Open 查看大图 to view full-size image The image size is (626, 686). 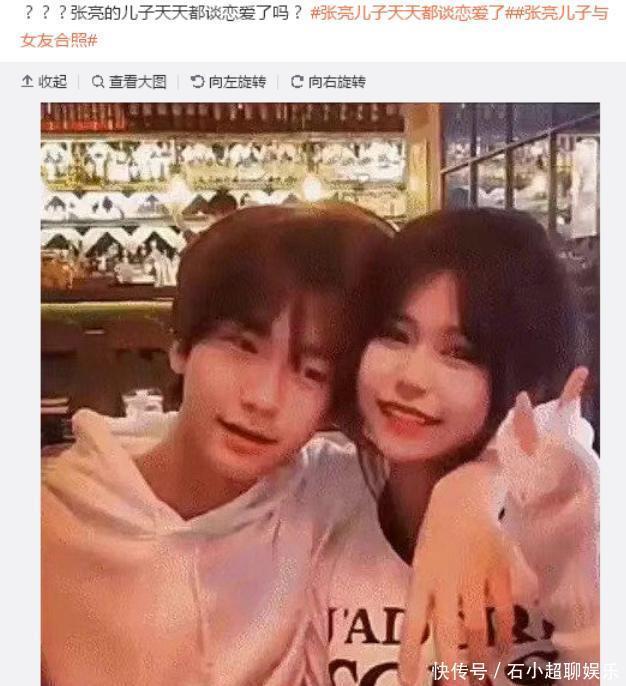[129, 82]
